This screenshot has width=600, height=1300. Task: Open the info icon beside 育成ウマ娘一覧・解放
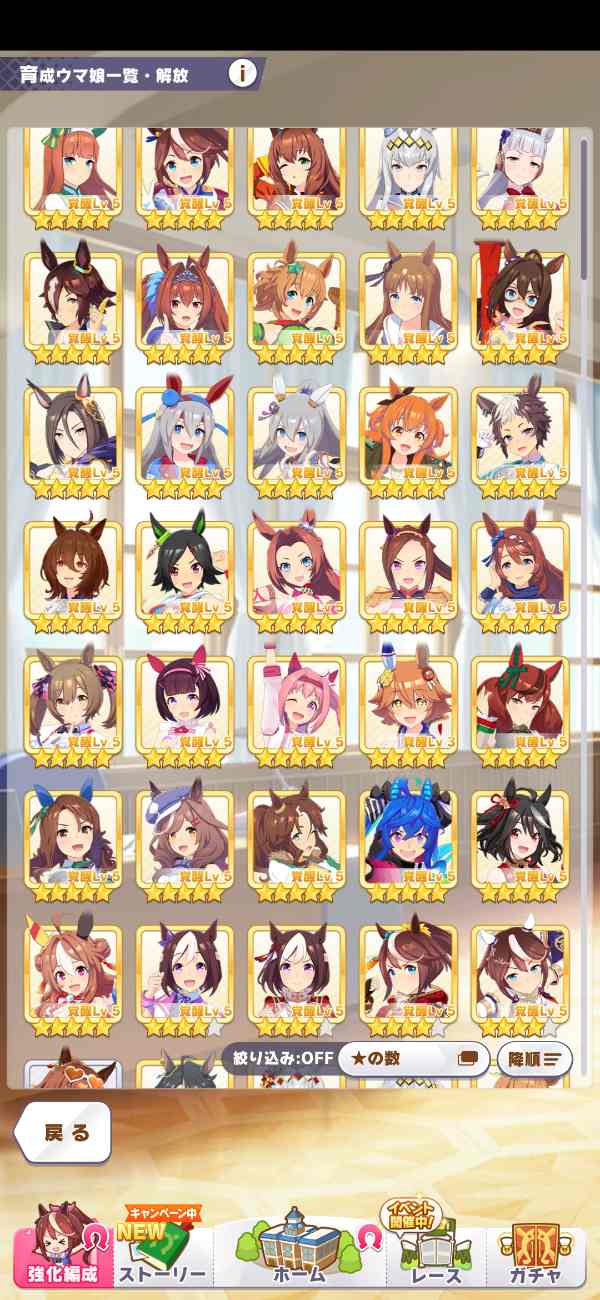[x=243, y=73]
